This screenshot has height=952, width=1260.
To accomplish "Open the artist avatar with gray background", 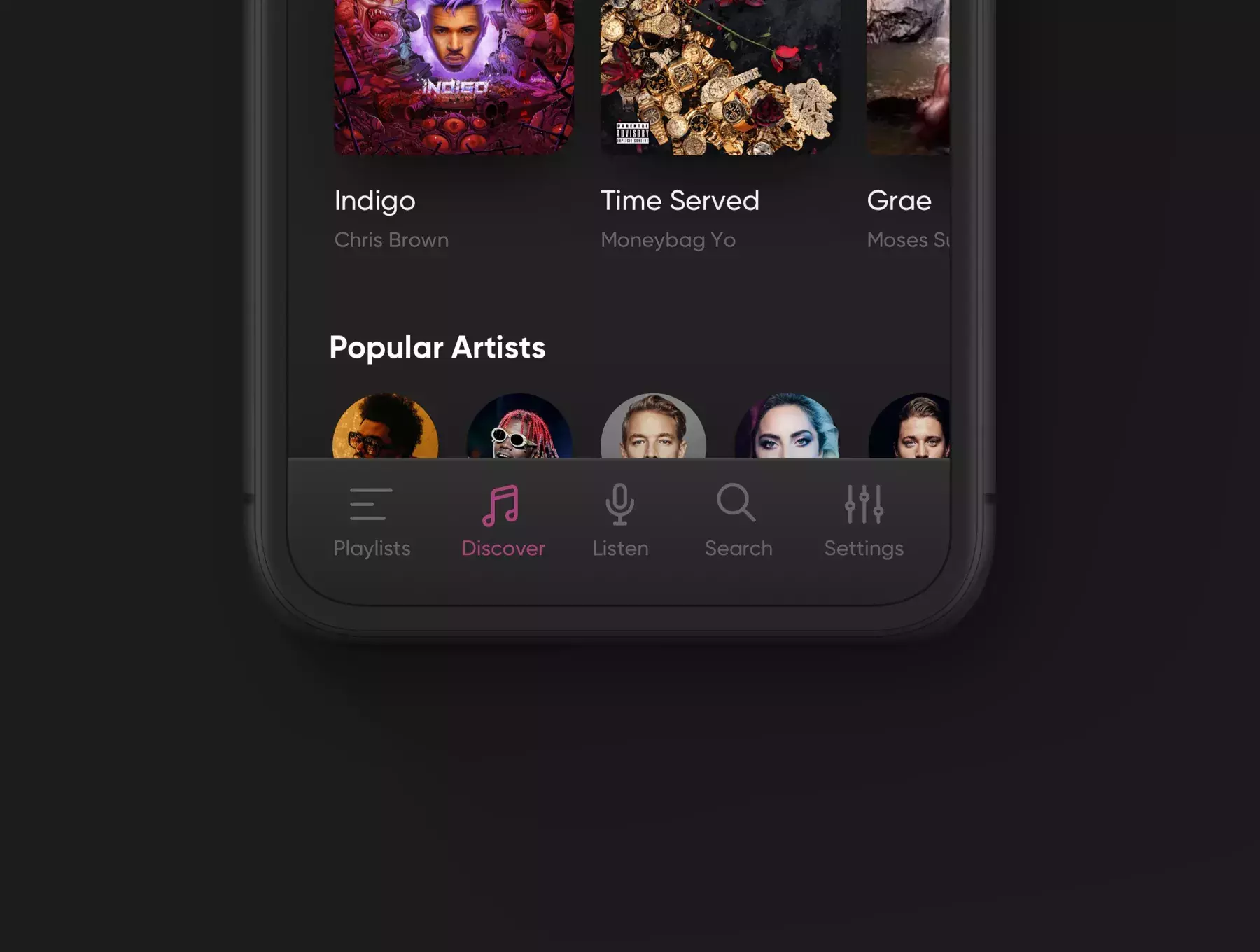I will pyautogui.click(x=653, y=428).
